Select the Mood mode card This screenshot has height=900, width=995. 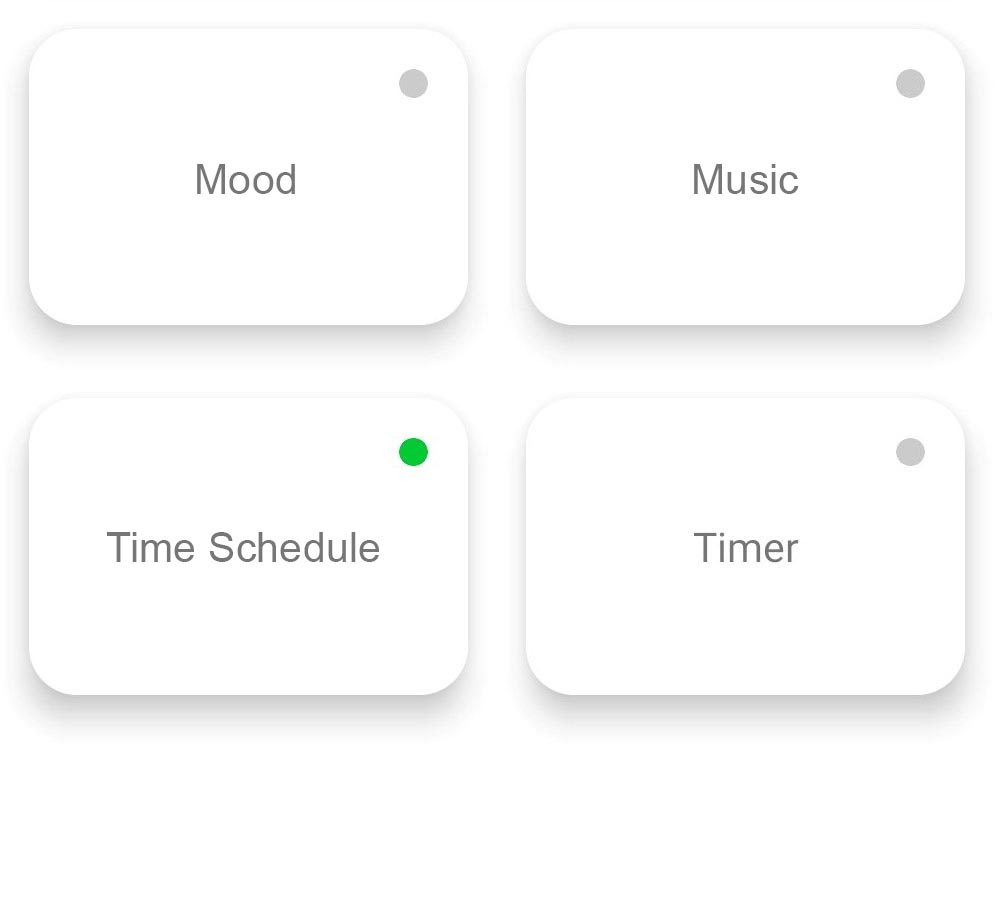[x=247, y=178]
